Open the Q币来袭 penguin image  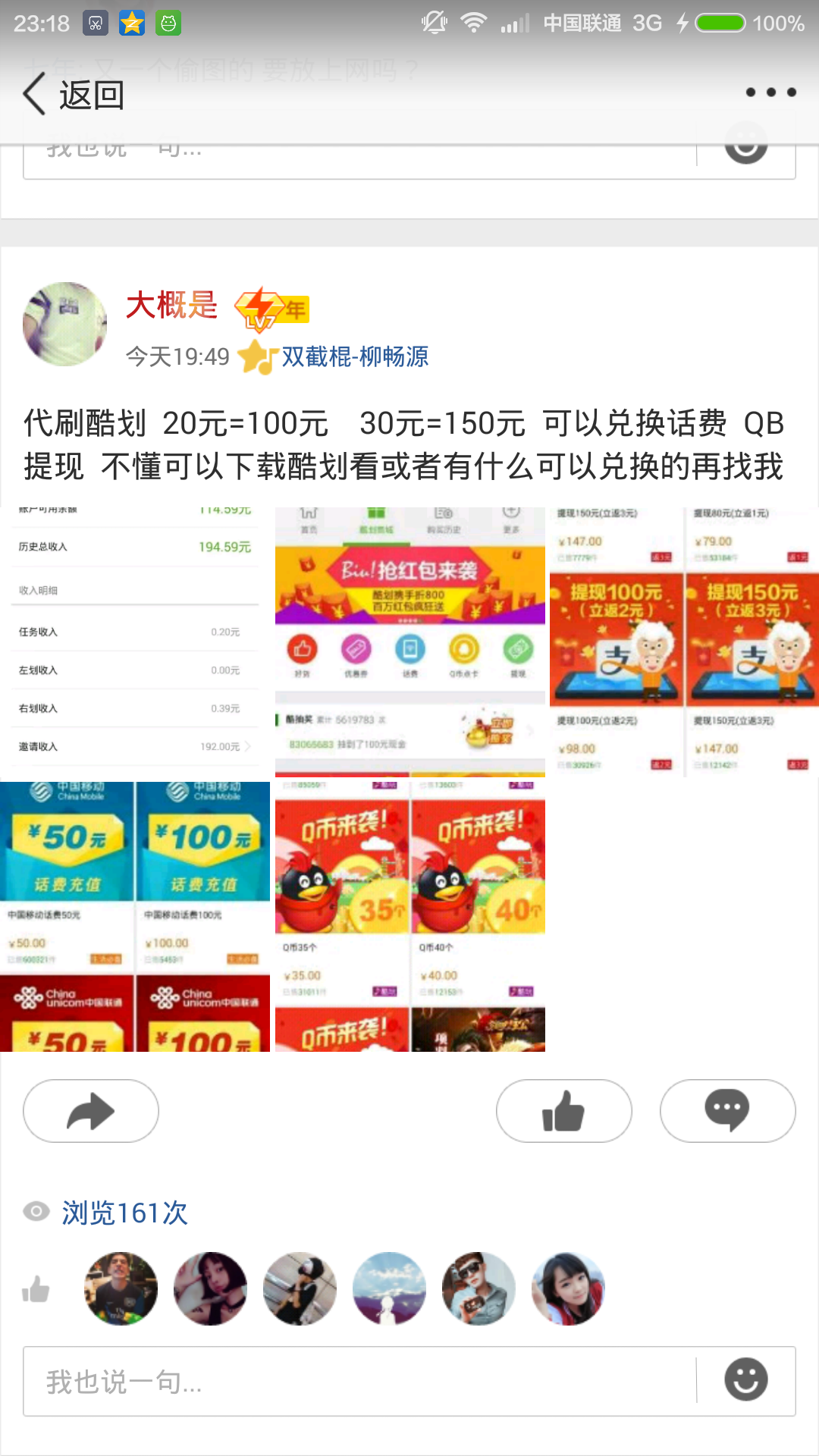coord(410,917)
